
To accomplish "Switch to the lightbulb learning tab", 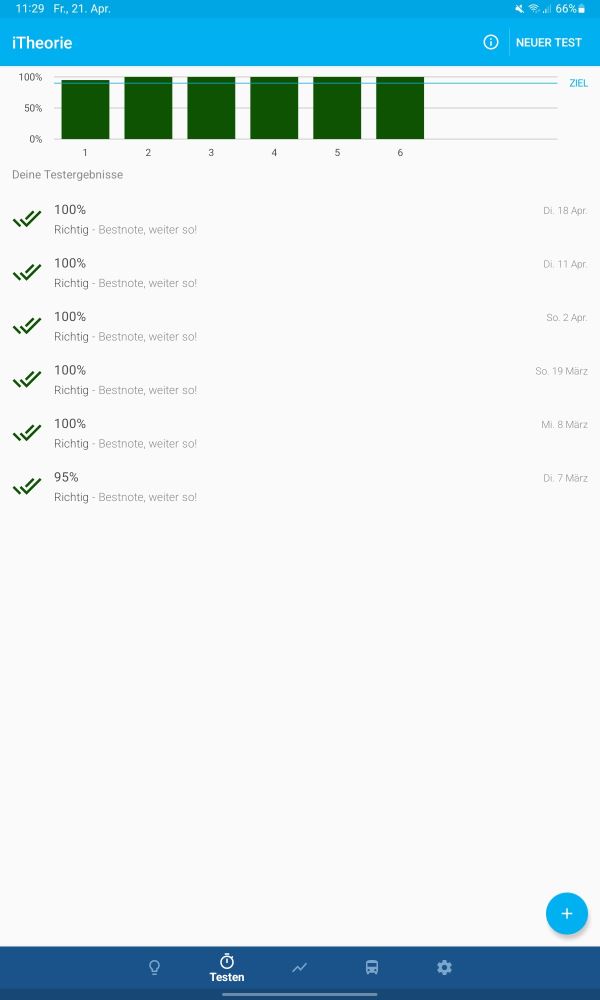I will pyautogui.click(x=154, y=967).
